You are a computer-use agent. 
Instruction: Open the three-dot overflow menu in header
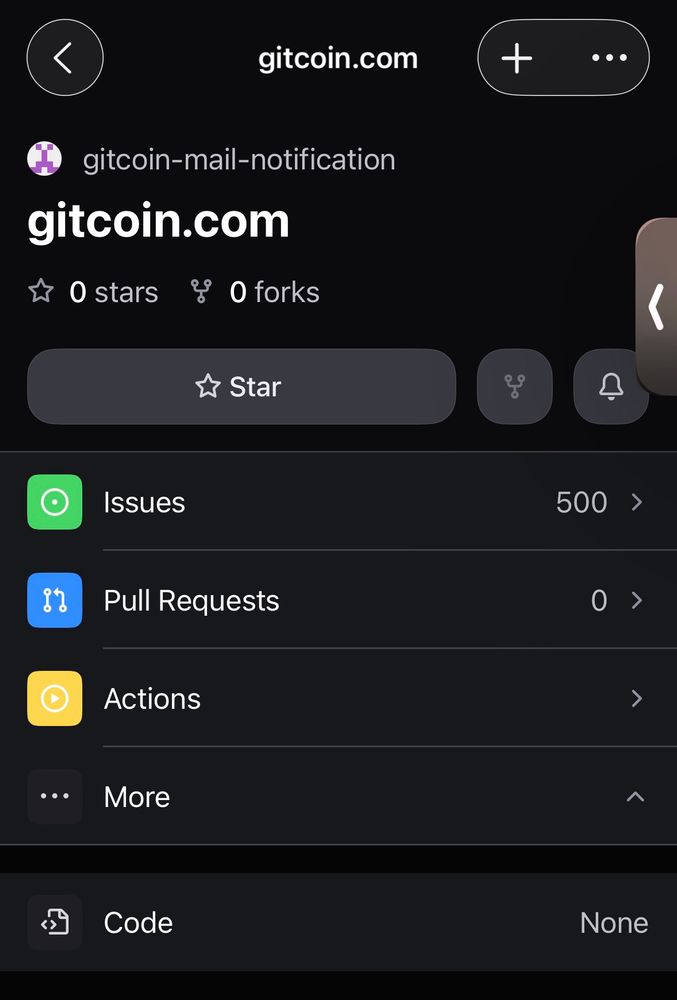tap(609, 58)
